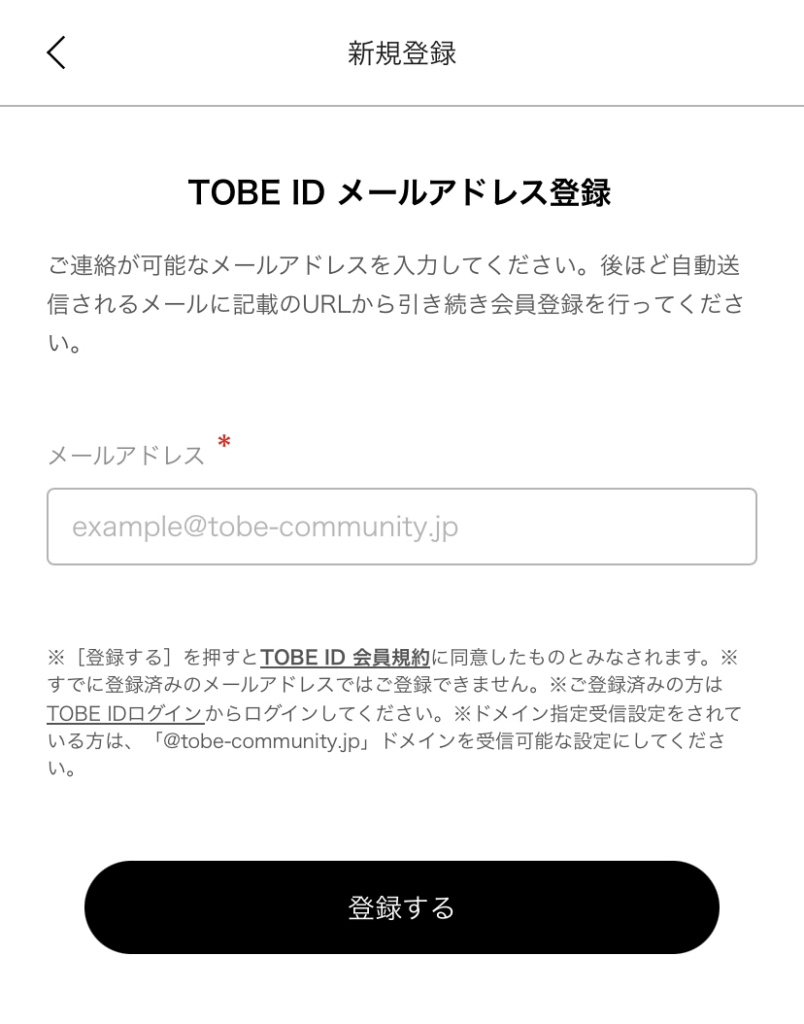804x1024 pixels.
Task: Open the TOBE IDログイン link
Action: coord(125,714)
